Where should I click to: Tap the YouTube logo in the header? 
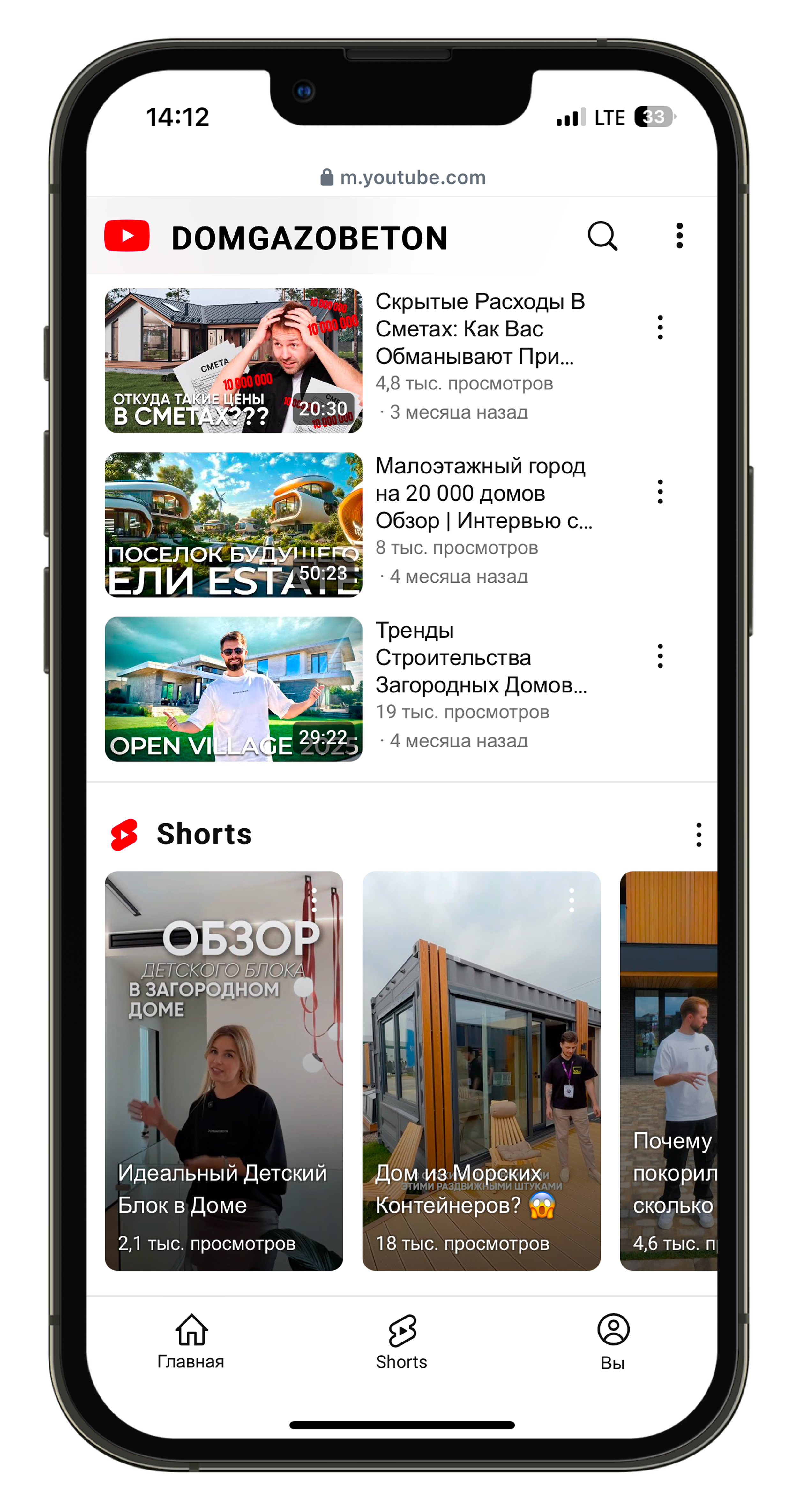point(127,236)
